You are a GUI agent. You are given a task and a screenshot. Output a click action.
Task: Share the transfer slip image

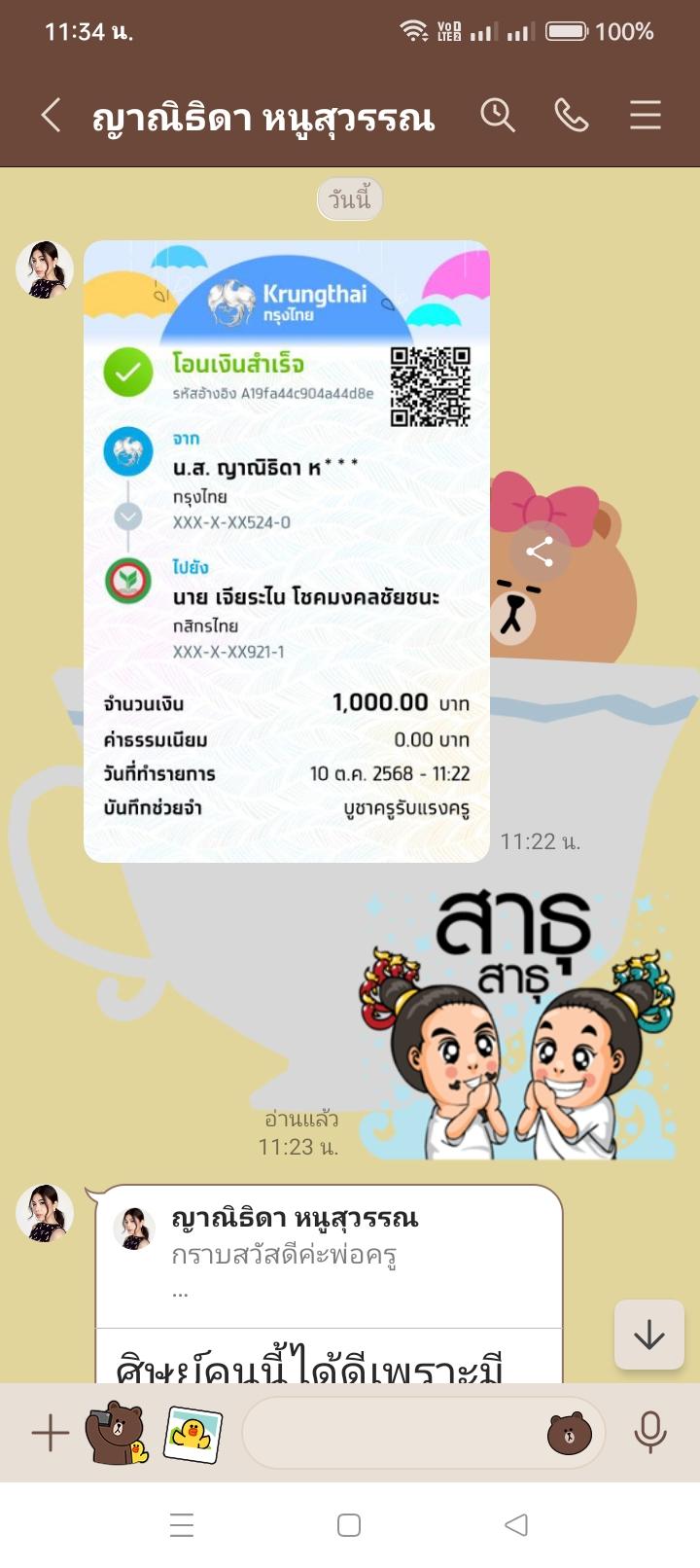tap(540, 552)
